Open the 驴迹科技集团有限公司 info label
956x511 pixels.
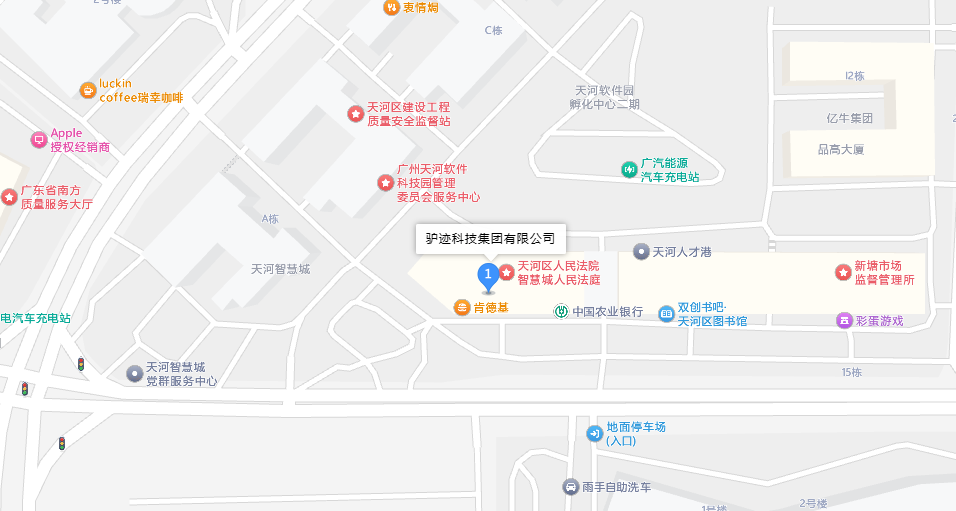[x=490, y=238]
